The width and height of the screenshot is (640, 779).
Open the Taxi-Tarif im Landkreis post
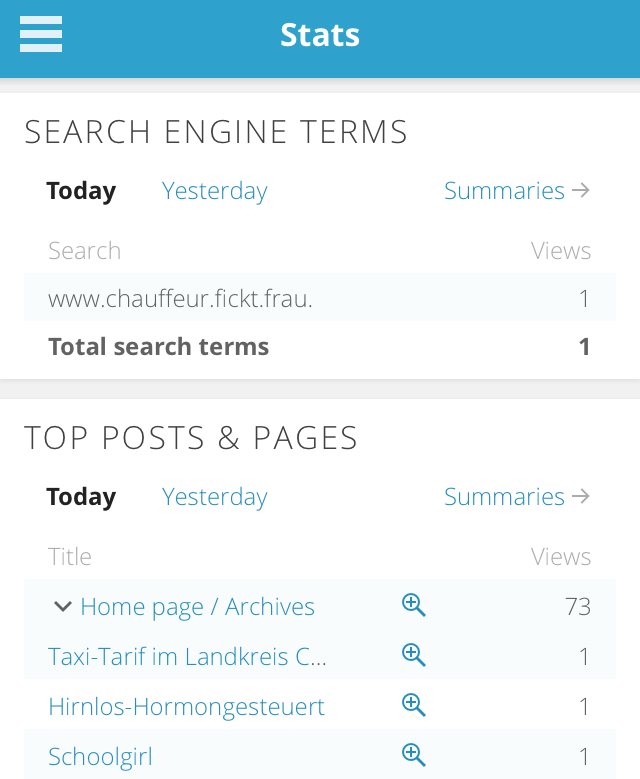click(x=187, y=657)
